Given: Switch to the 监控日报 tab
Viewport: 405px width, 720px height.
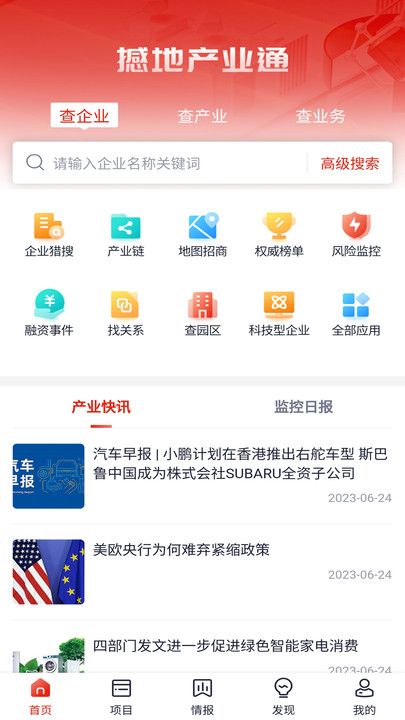Looking at the screenshot, I should point(304,407).
